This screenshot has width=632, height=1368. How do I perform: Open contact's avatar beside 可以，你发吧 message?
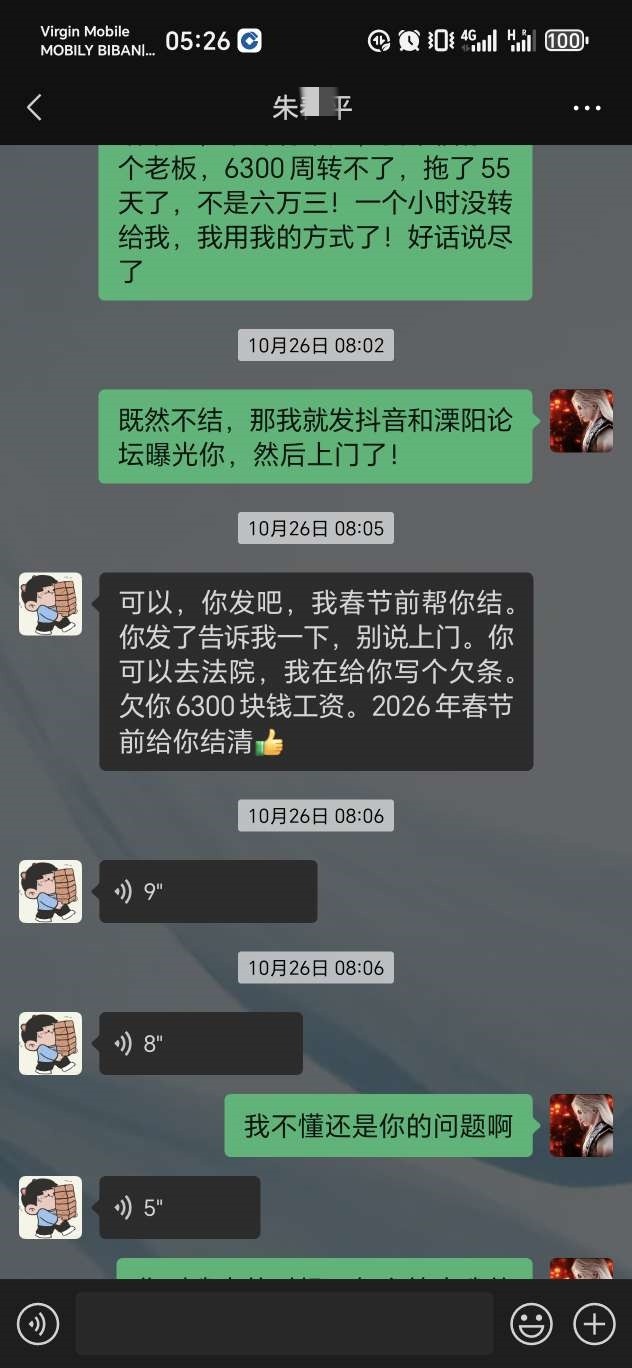tap(50, 604)
